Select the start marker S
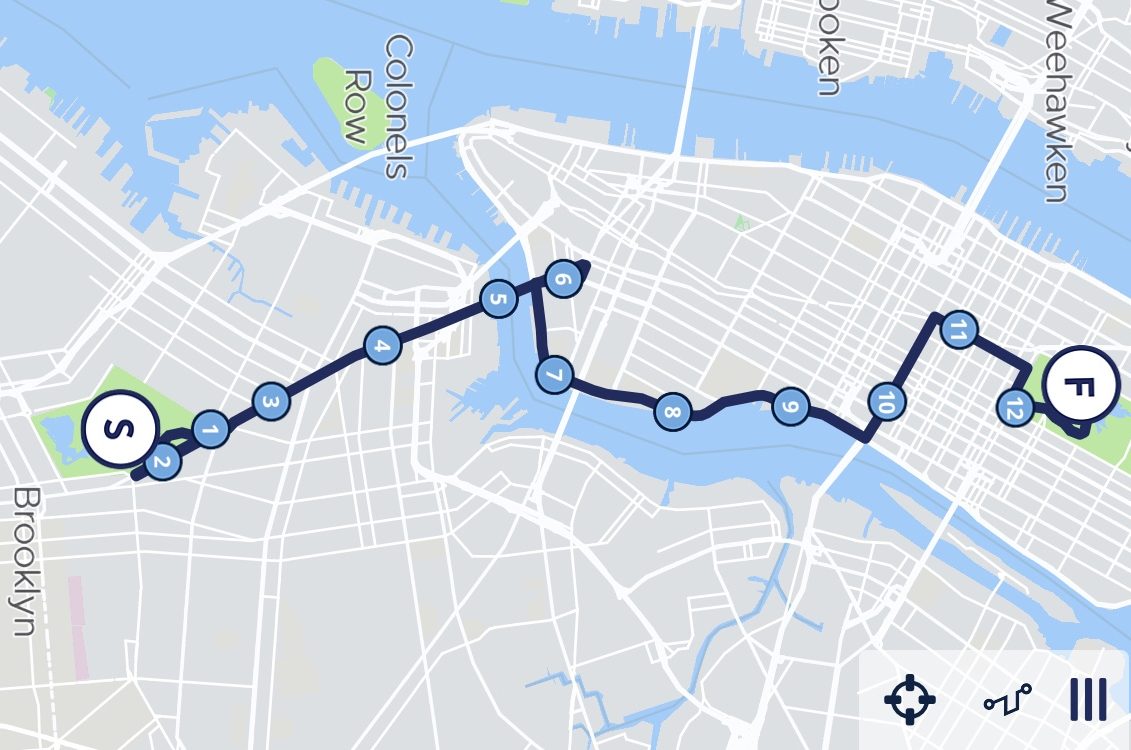The height and width of the screenshot is (750, 1131). pyautogui.click(x=118, y=430)
